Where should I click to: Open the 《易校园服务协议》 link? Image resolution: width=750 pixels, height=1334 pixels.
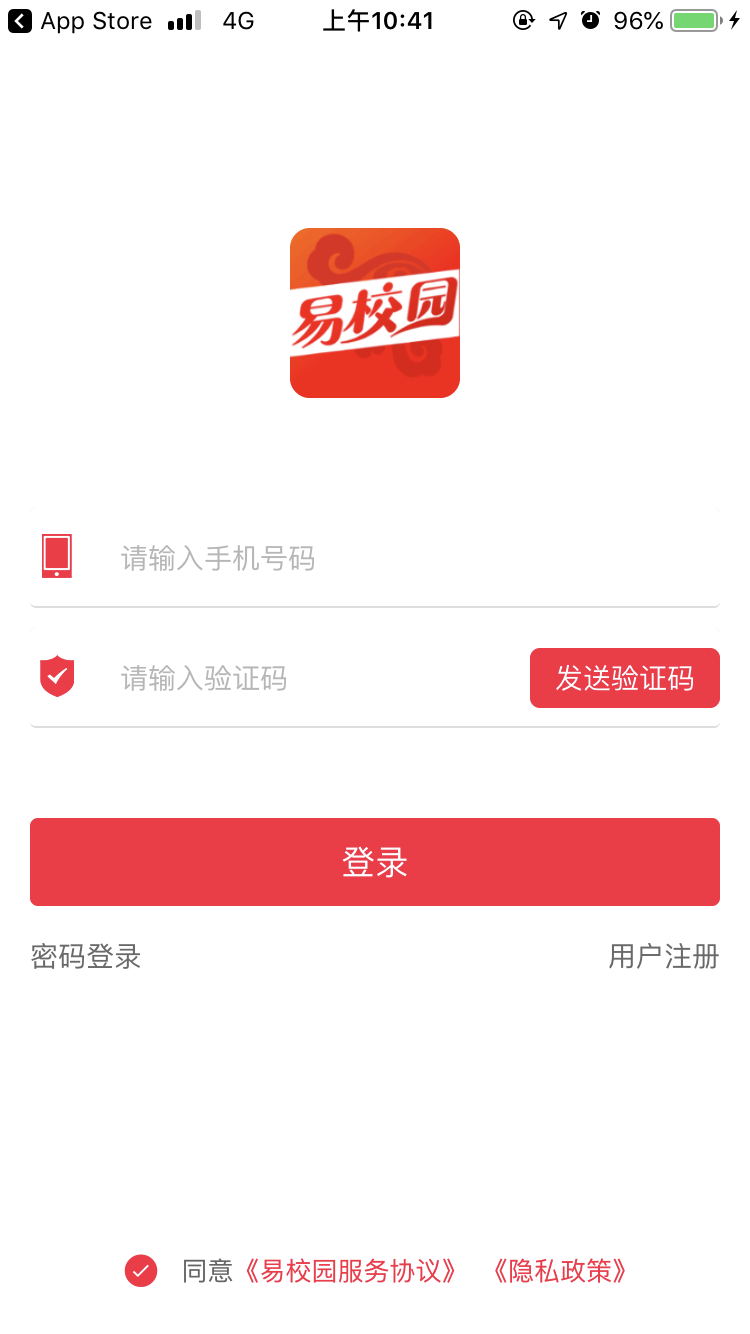[351, 1271]
